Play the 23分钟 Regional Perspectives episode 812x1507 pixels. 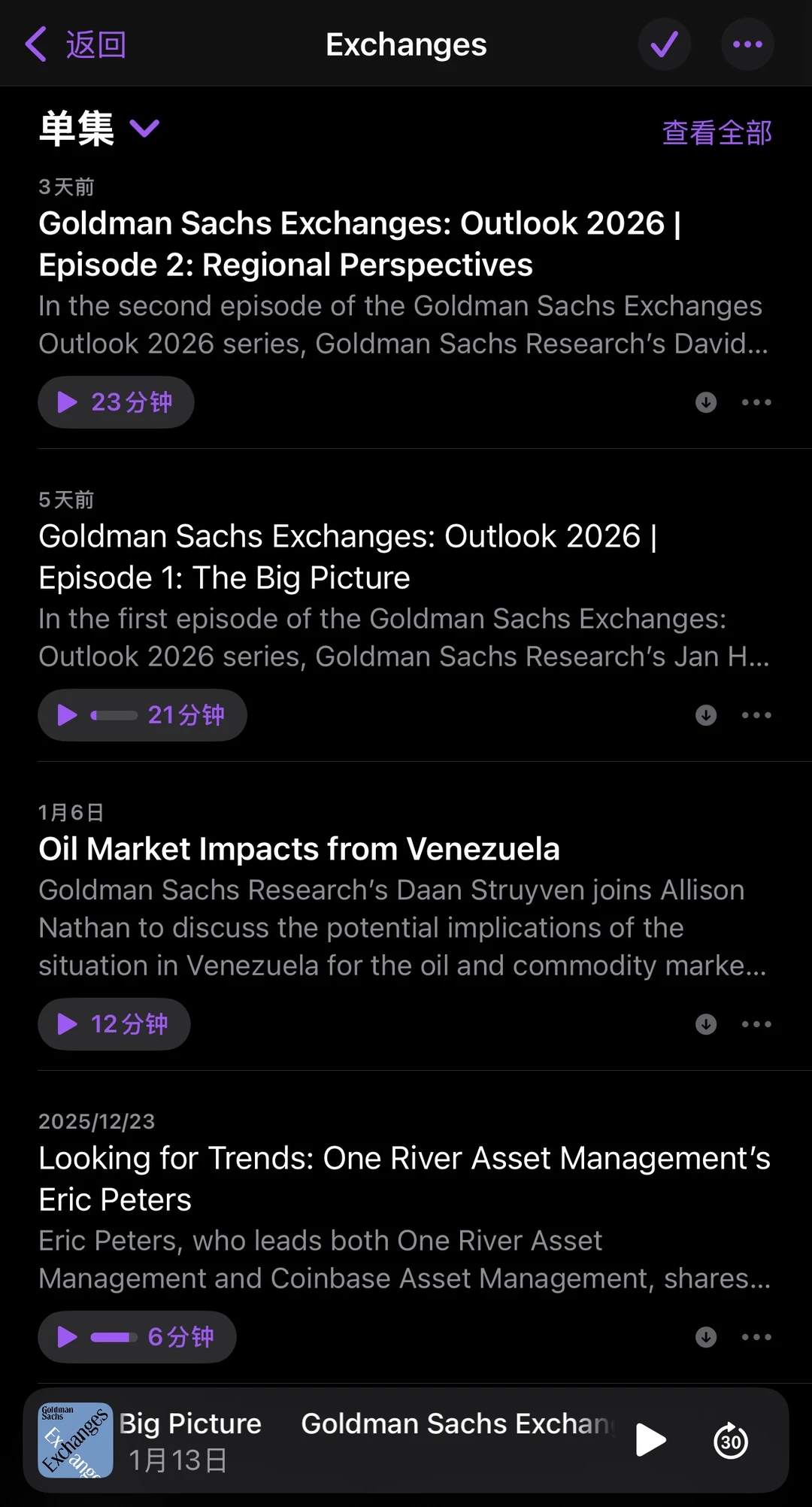[116, 402]
